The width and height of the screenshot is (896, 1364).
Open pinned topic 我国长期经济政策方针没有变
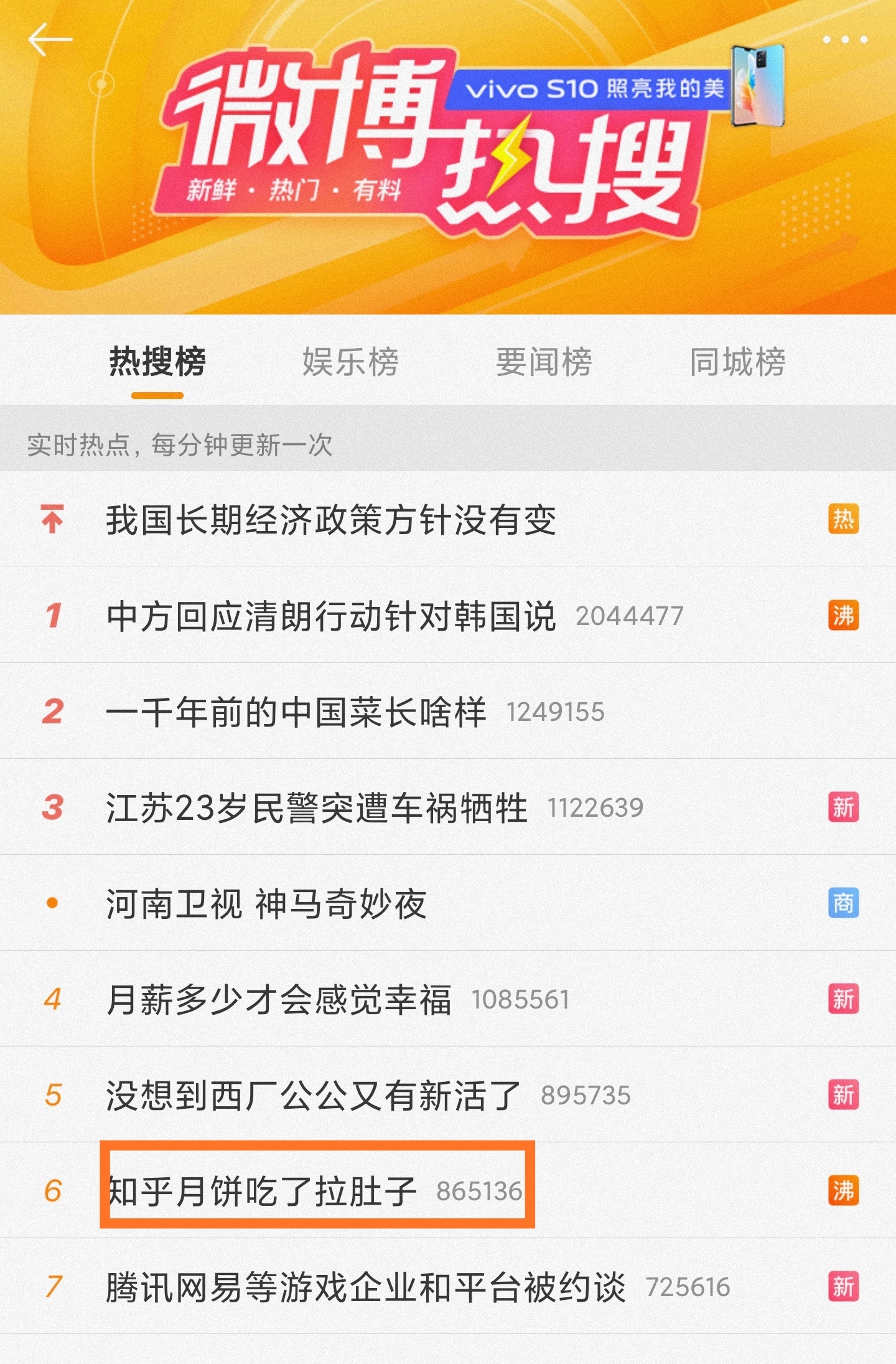coord(331,520)
